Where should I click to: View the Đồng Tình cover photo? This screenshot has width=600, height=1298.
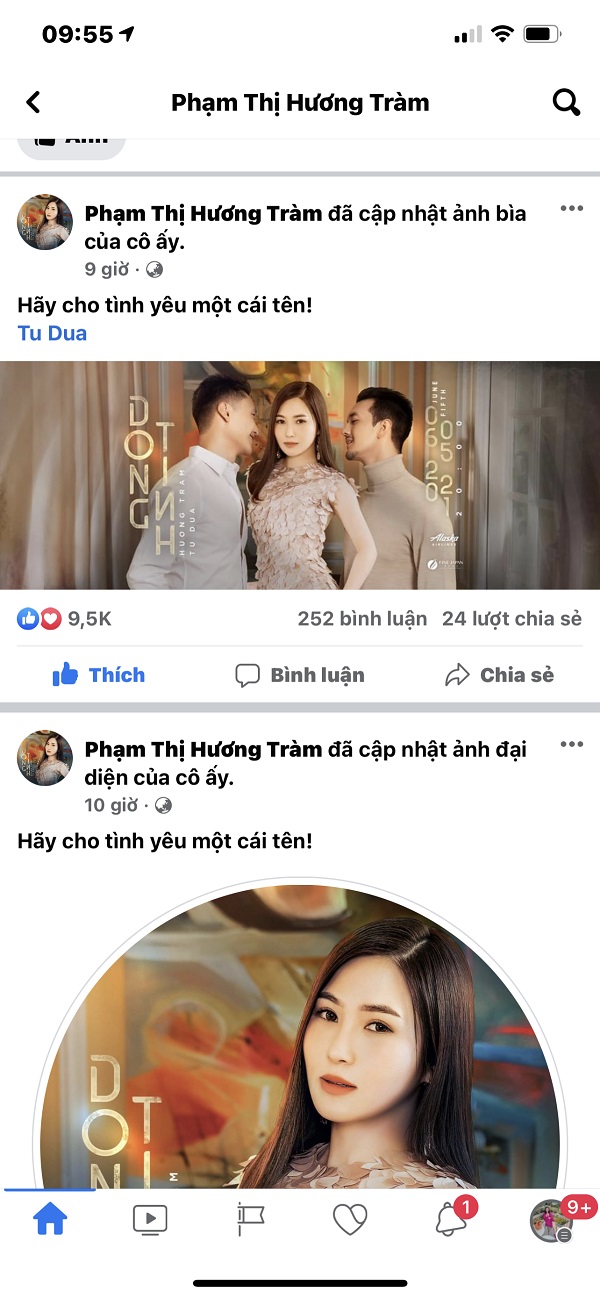pyautogui.click(x=300, y=475)
